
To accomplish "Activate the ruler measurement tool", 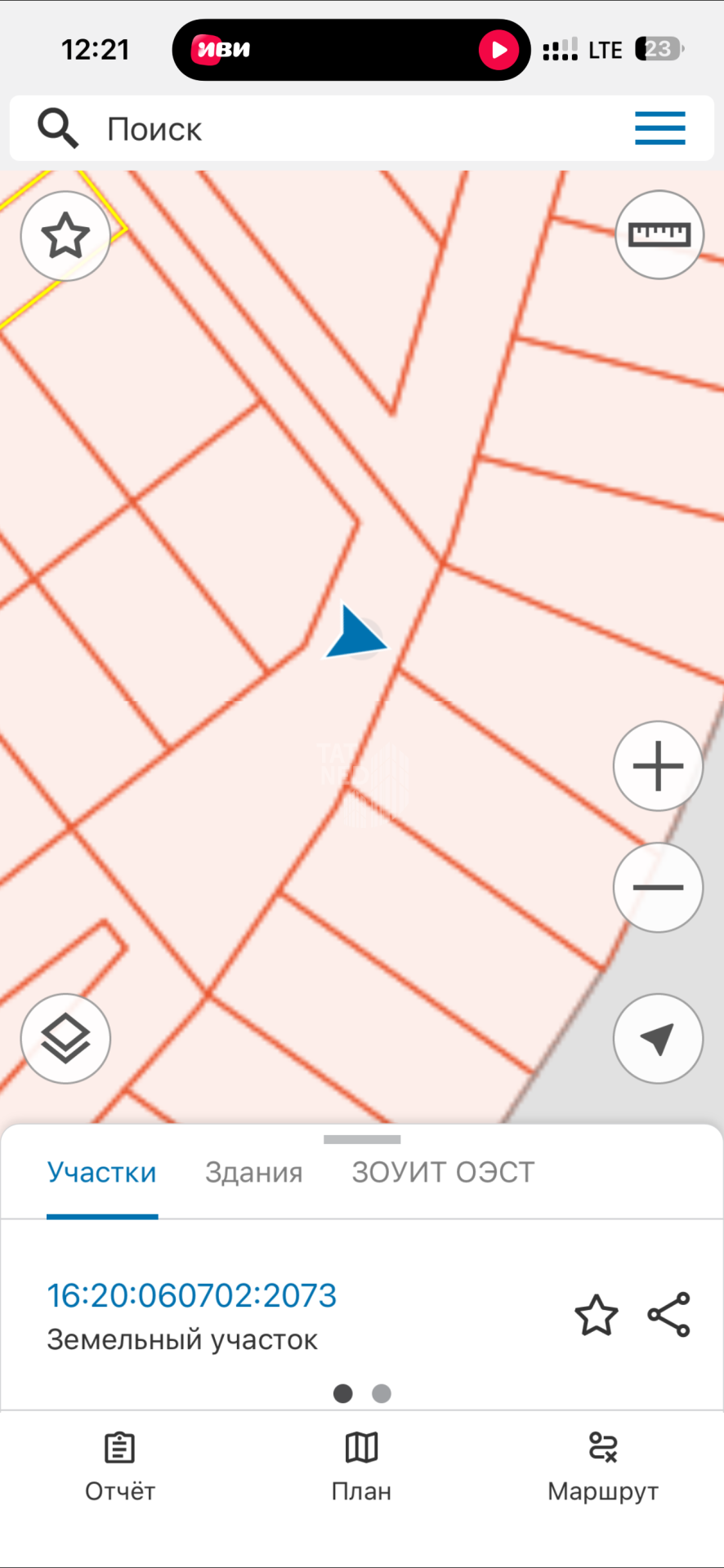I will pyautogui.click(x=659, y=235).
